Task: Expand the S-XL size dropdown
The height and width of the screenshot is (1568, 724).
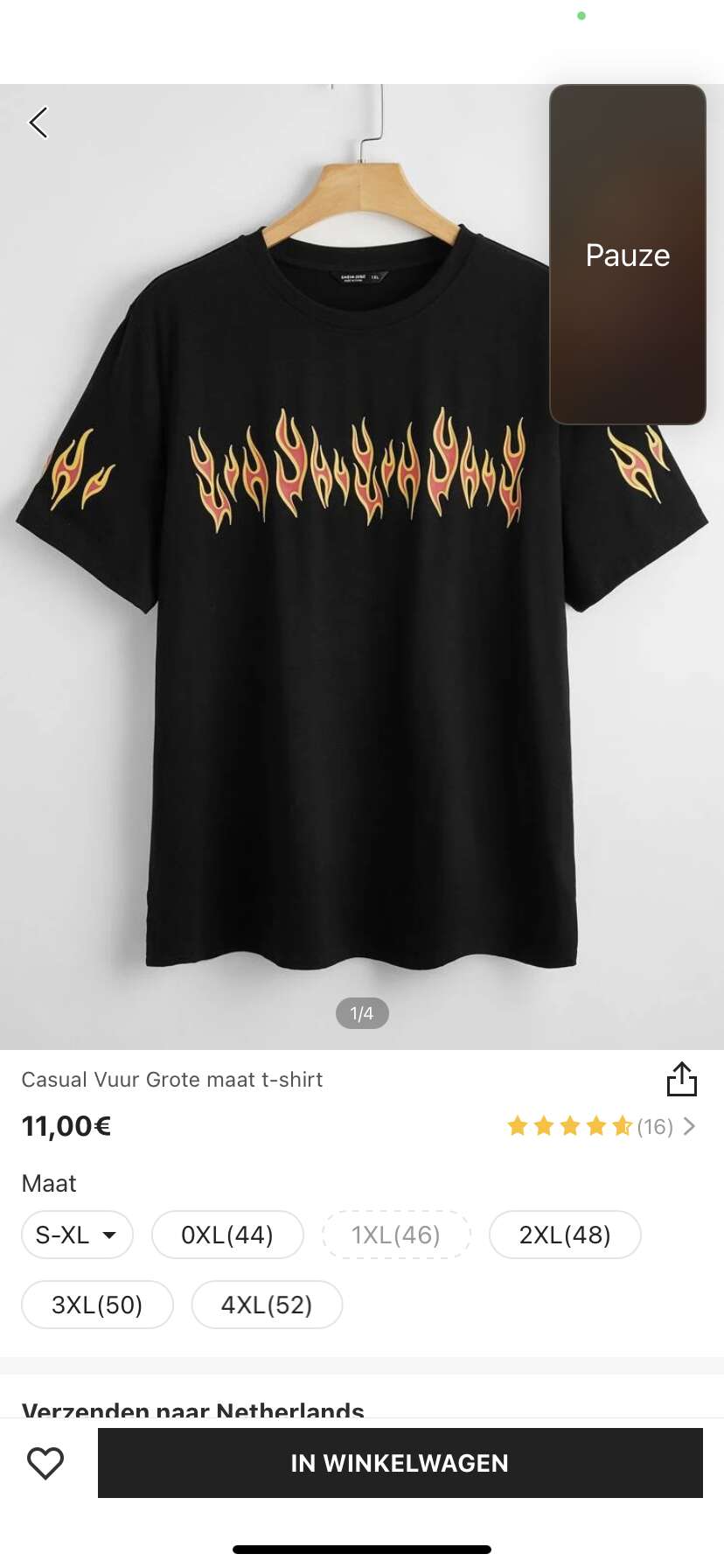Action: click(x=77, y=1235)
